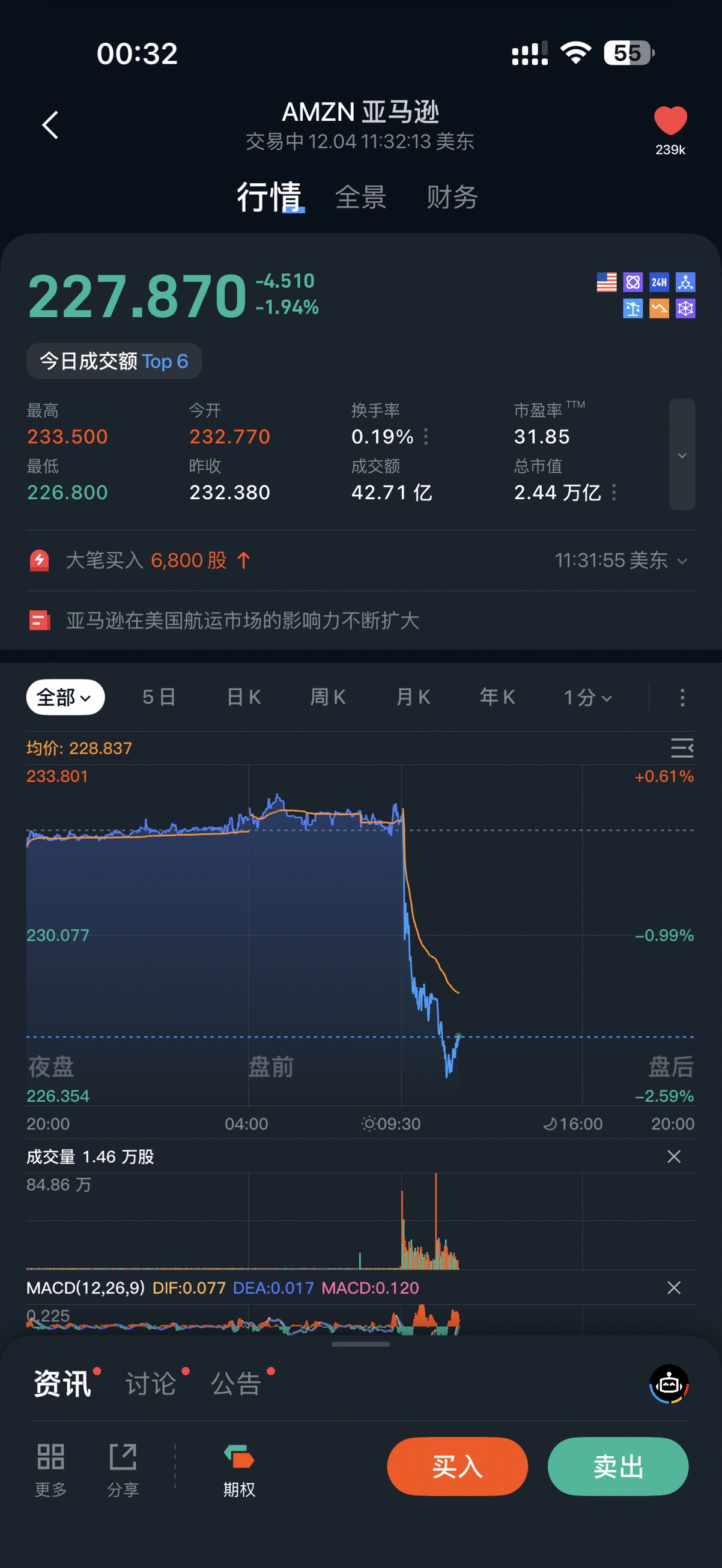Go back from the AMZN quote page
Screen dimensions: 722x1568
(50, 125)
